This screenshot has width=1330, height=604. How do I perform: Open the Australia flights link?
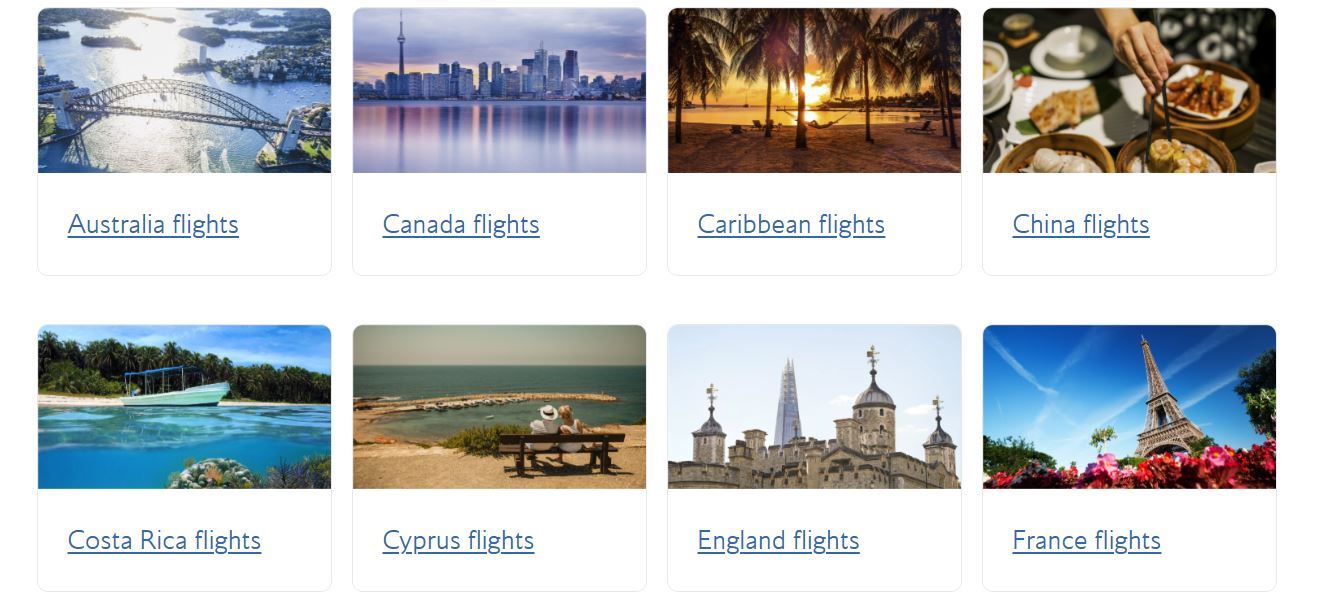tap(153, 224)
